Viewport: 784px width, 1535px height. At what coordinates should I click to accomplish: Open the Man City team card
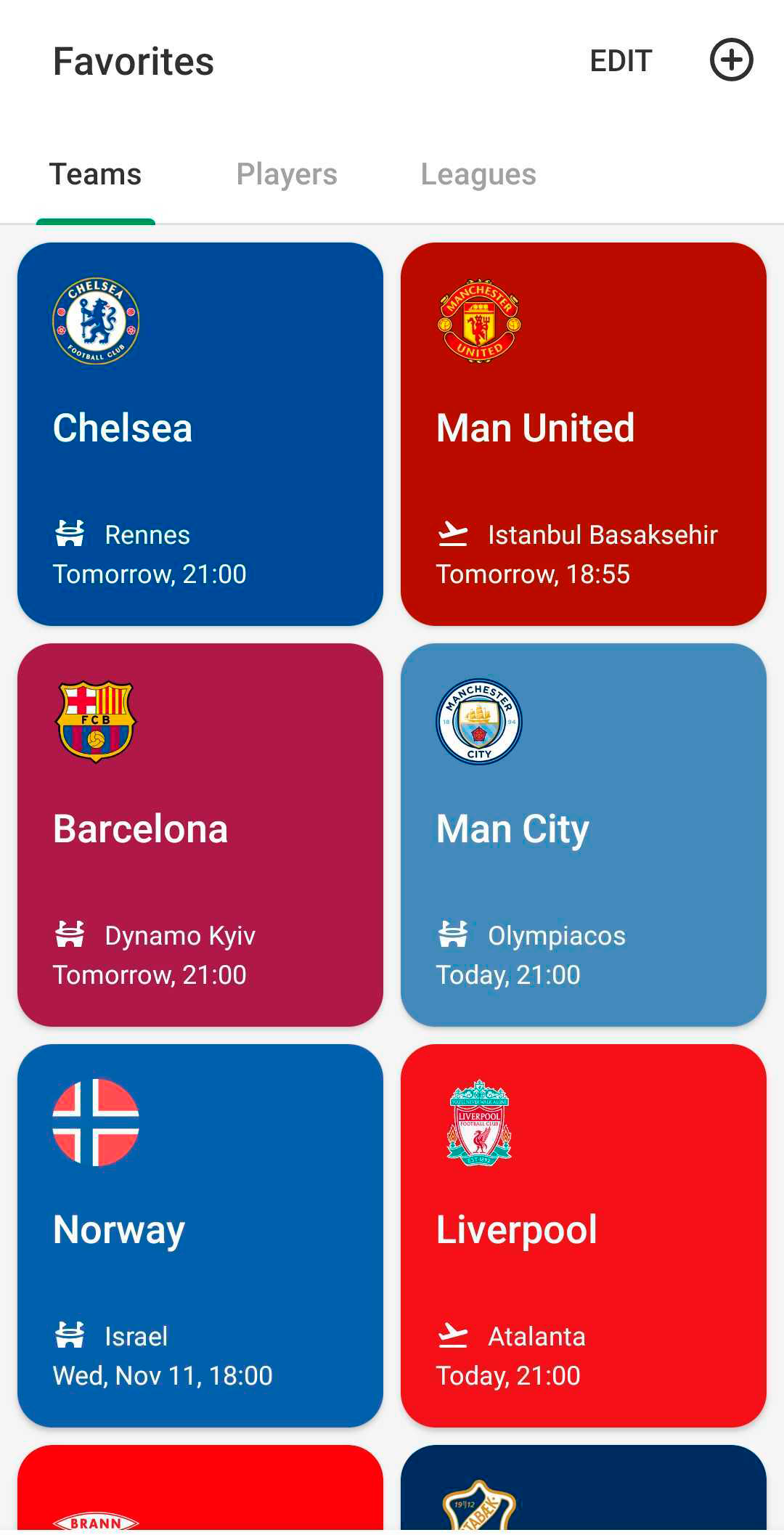(x=584, y=835)
